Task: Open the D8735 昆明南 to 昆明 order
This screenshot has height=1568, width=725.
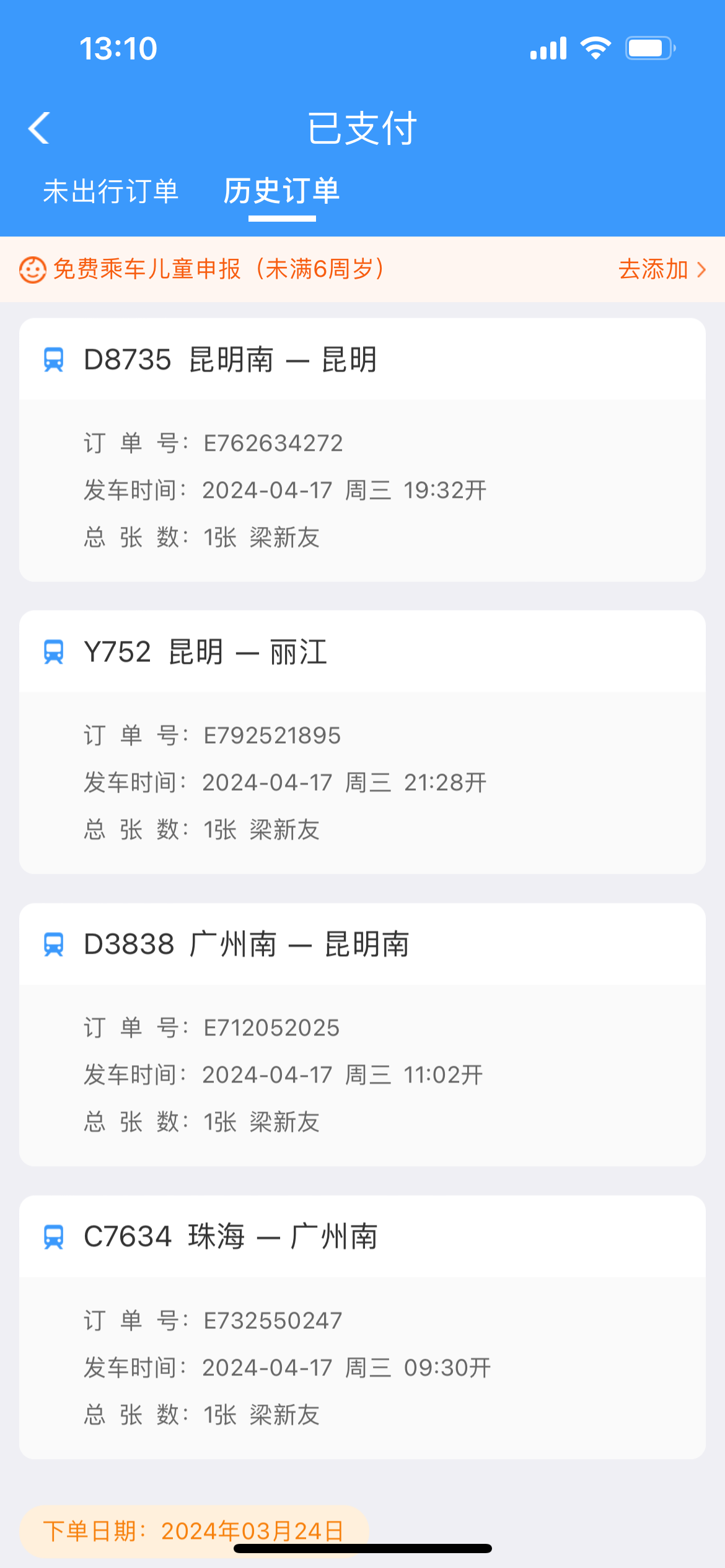Action: pyautogui.click(x=362, y=450)
